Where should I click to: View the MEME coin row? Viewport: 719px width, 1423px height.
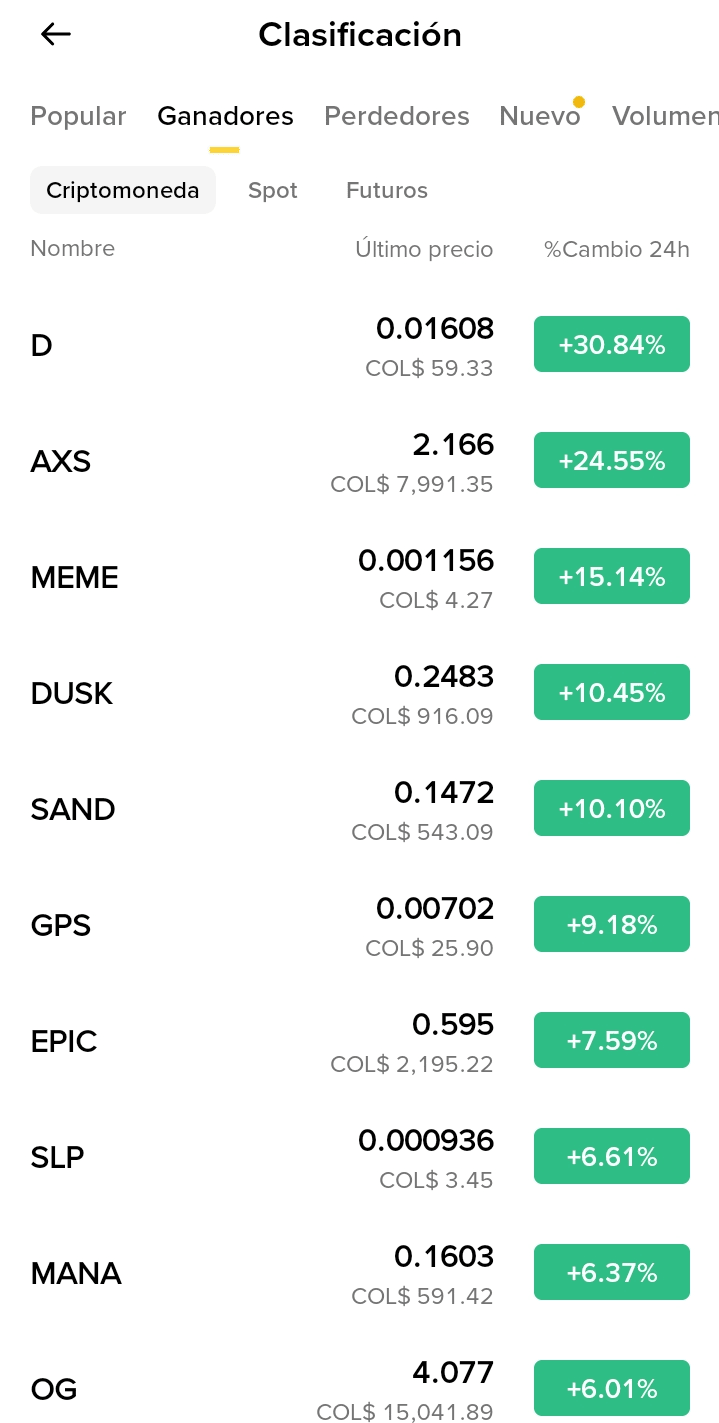pyautogui.click(x=75, y=577)
